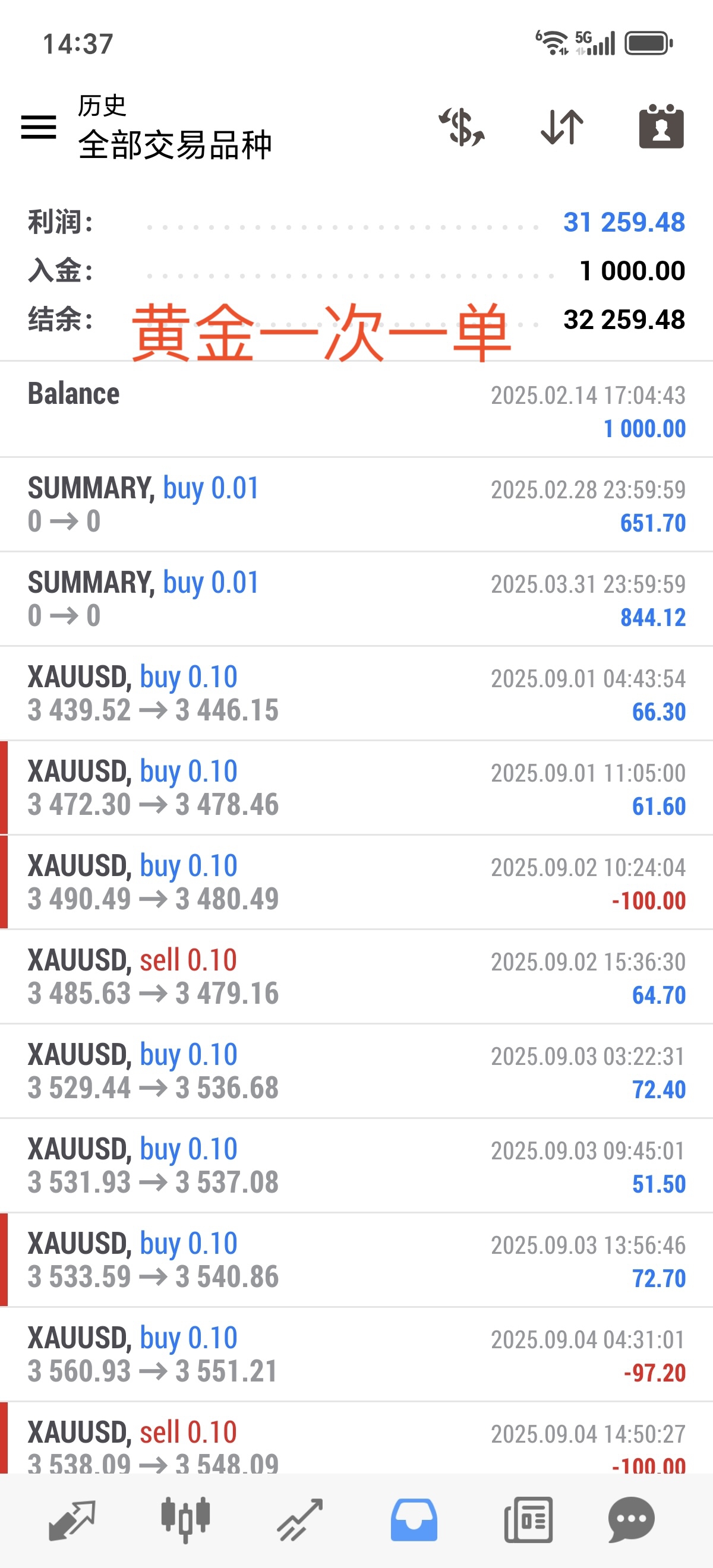Open the symbol filter dollar icon
Viewport: 713px width, 1568px height.
tap(462, 127)
